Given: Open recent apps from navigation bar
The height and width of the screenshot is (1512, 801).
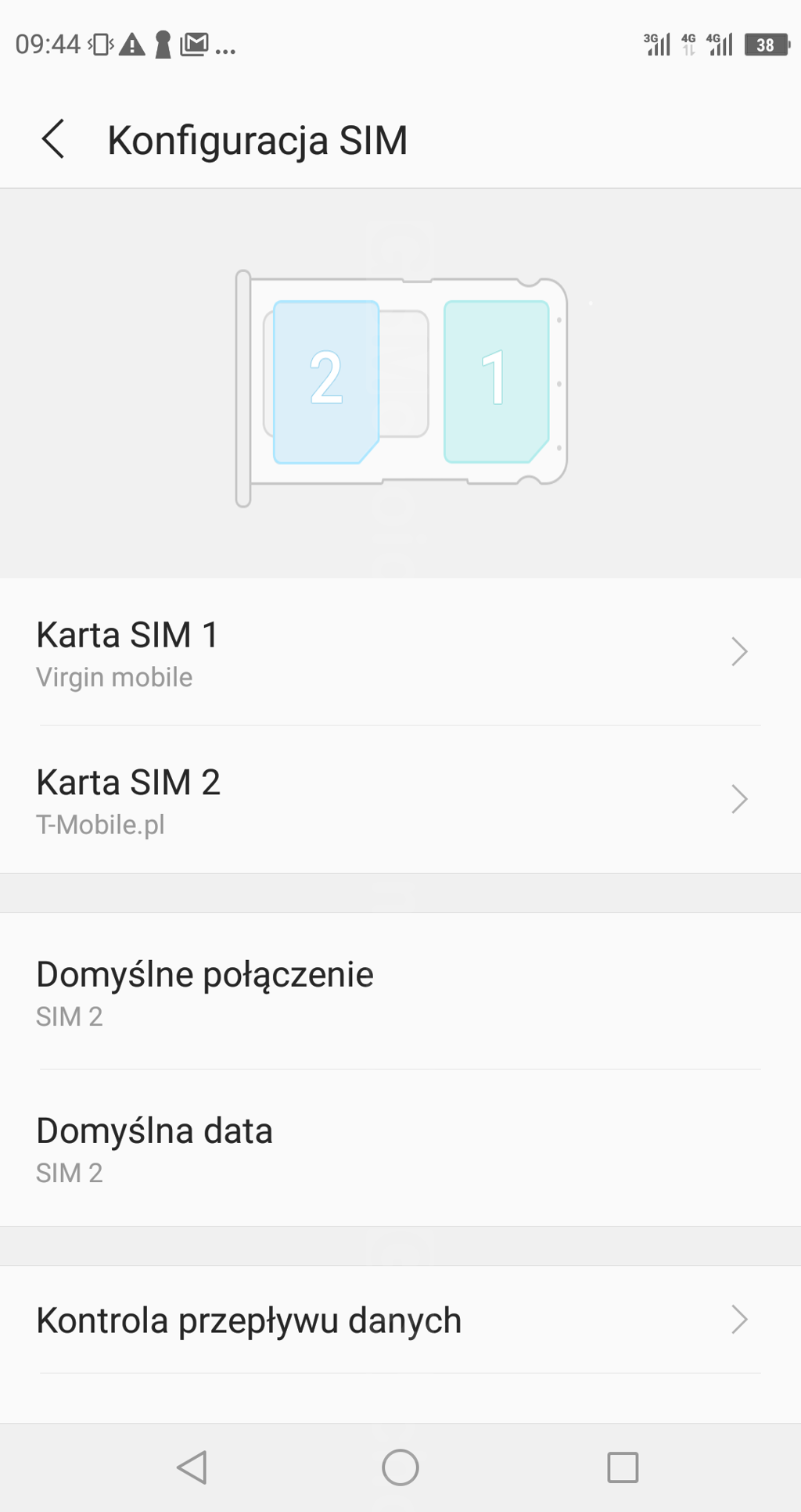Looking at the screenshot, I should [623, 1467].
